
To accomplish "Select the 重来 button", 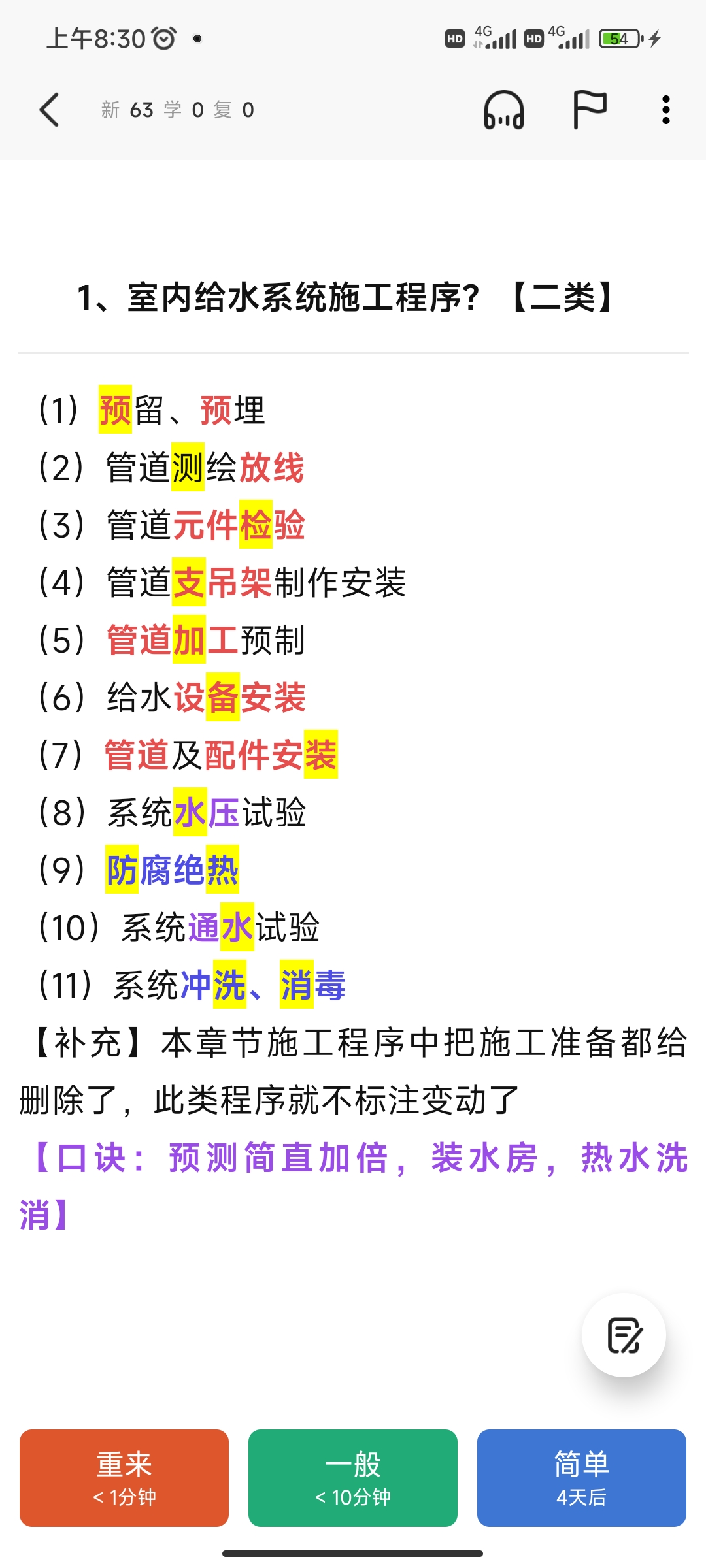I will 124,1478.
